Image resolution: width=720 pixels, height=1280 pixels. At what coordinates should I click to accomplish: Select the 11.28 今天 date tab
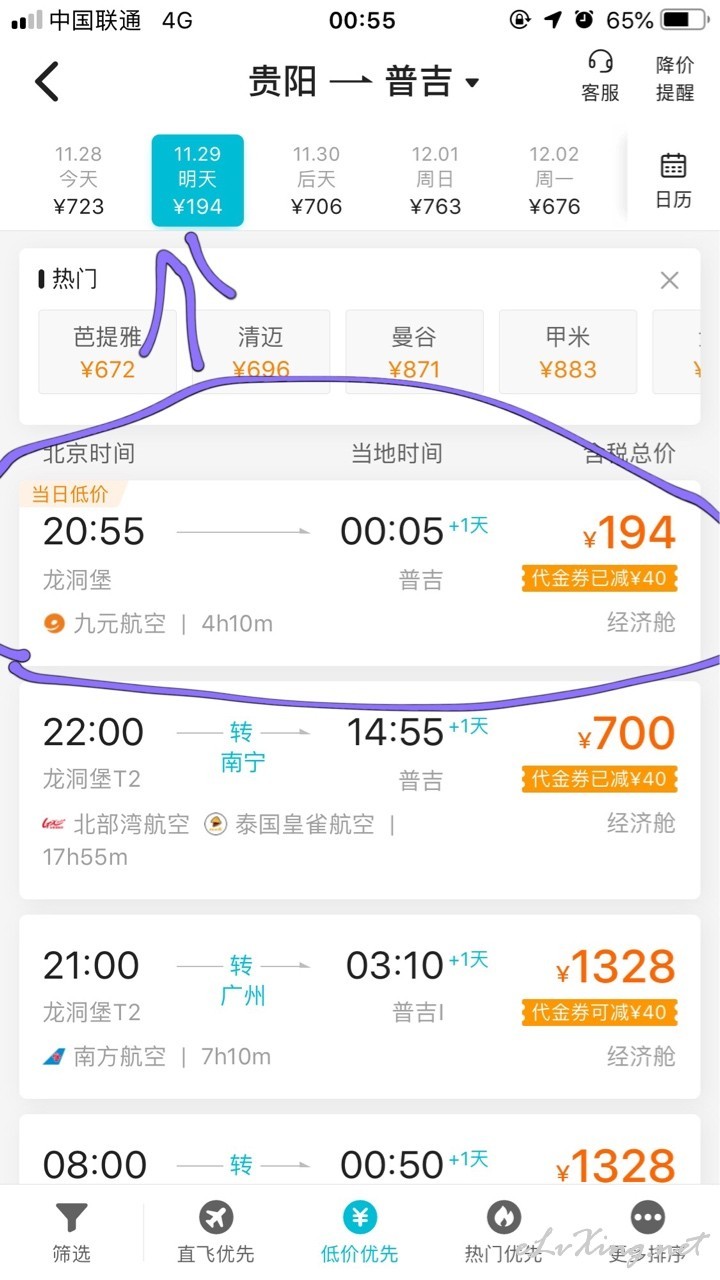tap(79, 181)
